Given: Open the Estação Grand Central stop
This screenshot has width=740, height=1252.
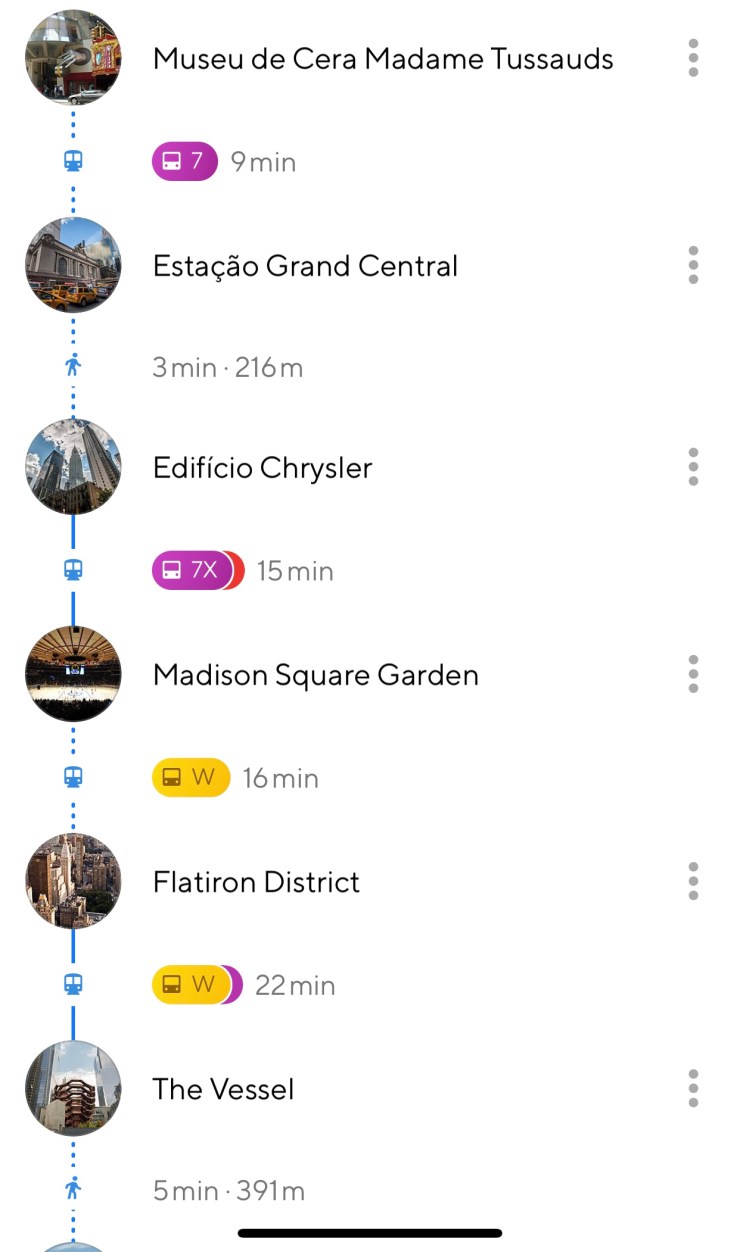Looking at the screenshot, I should 305,266.
